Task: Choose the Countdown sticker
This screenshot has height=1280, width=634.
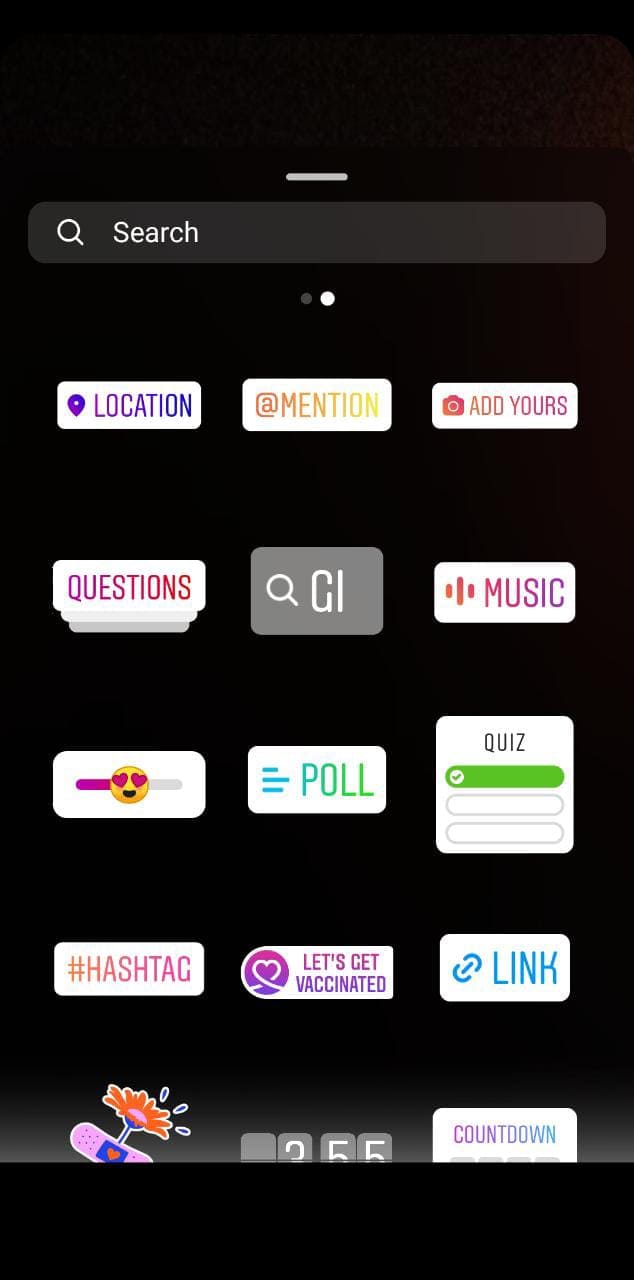Action: [x=504, y=1136]
